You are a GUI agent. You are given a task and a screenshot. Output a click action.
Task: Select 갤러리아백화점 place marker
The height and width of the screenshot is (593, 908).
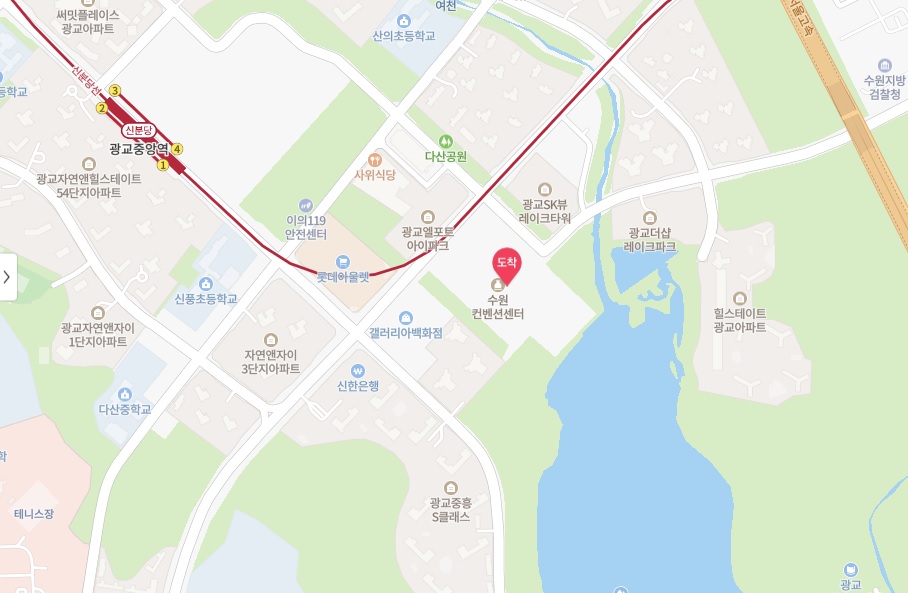point(406,318)
